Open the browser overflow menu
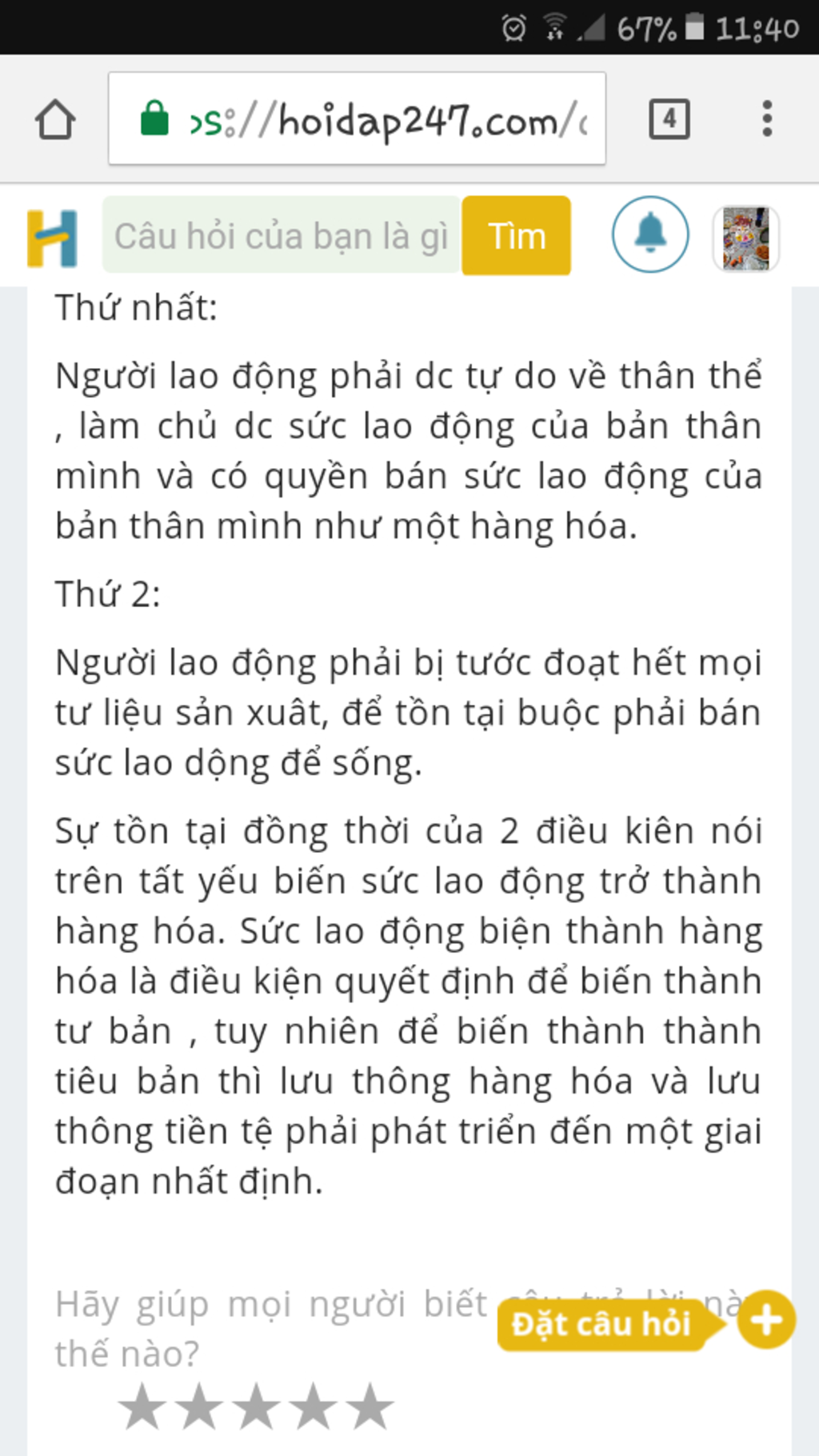This screenshot has height=1456, width=819. point(766,119)
